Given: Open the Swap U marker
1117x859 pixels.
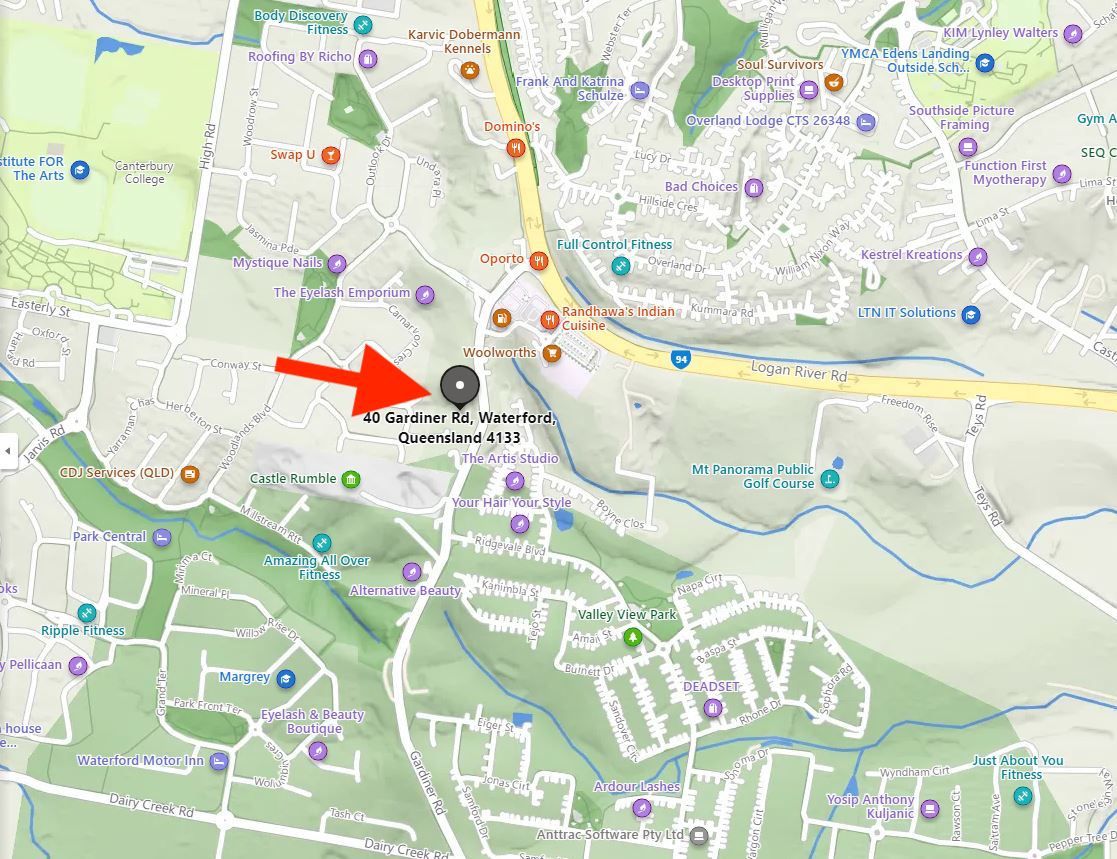Looking at the screenshot, I should 330,155.
